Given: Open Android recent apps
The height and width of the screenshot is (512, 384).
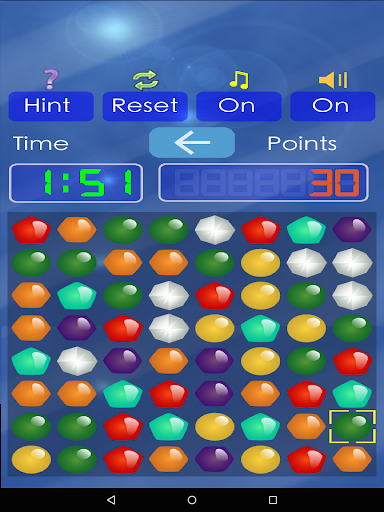Looking at the screenshot, I should click(273, 500).
